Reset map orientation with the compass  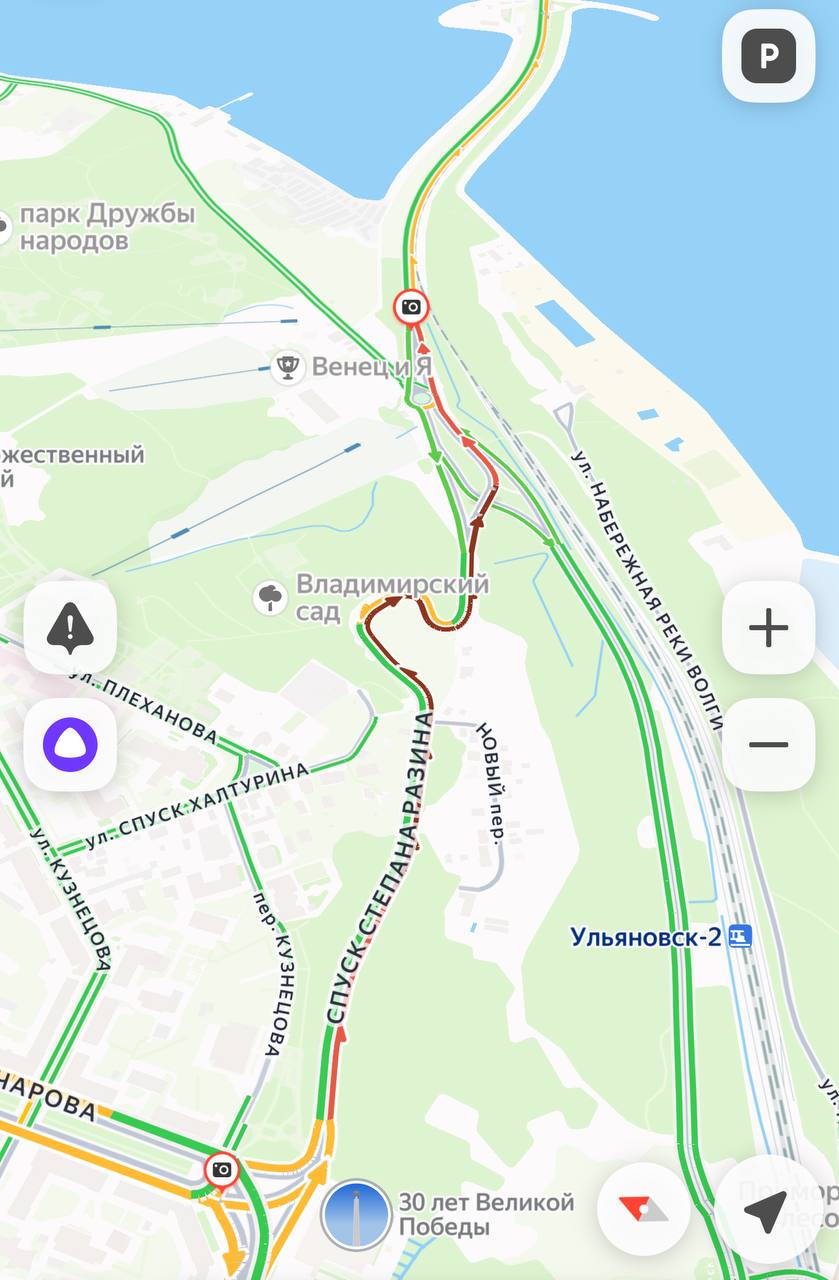point(643,1209)
